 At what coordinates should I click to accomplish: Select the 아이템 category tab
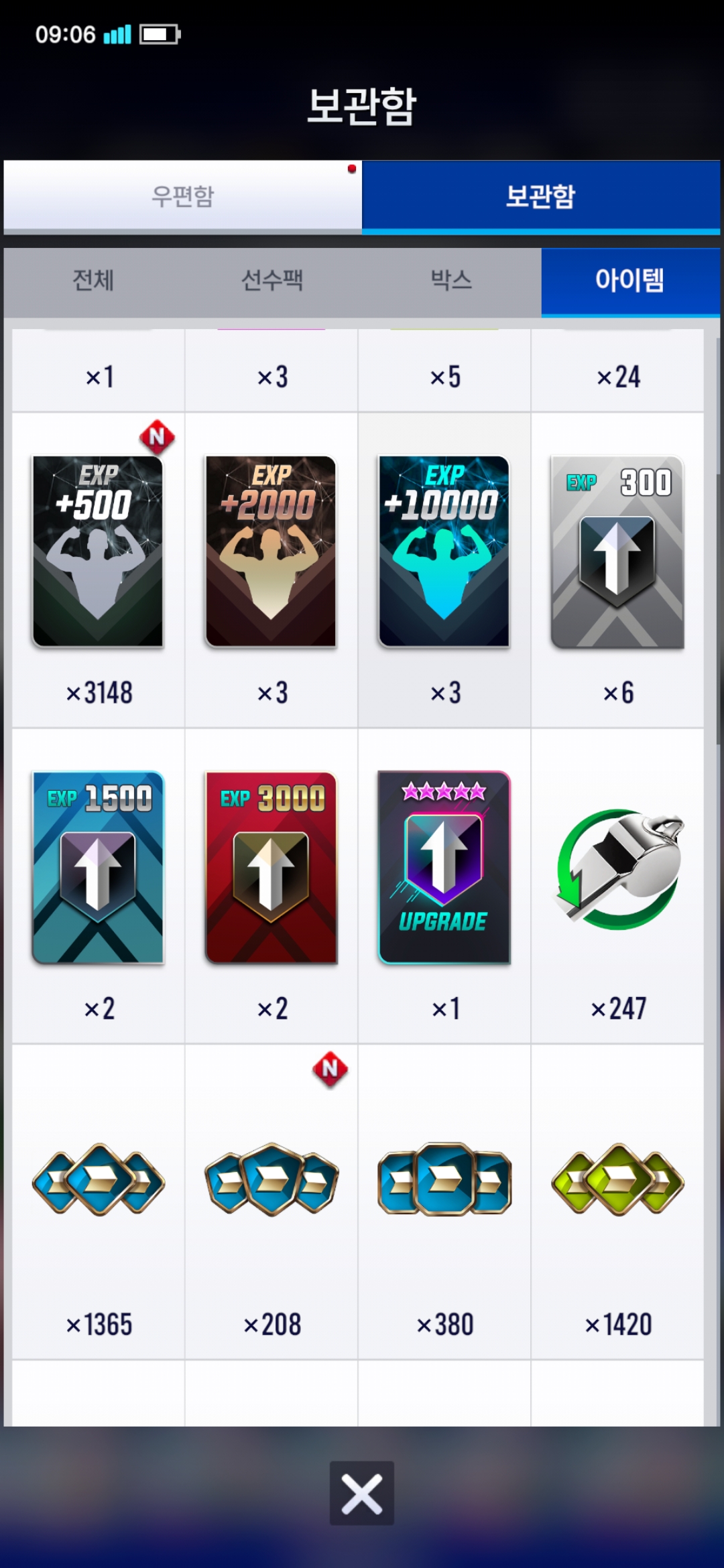(x=630, y=280)
